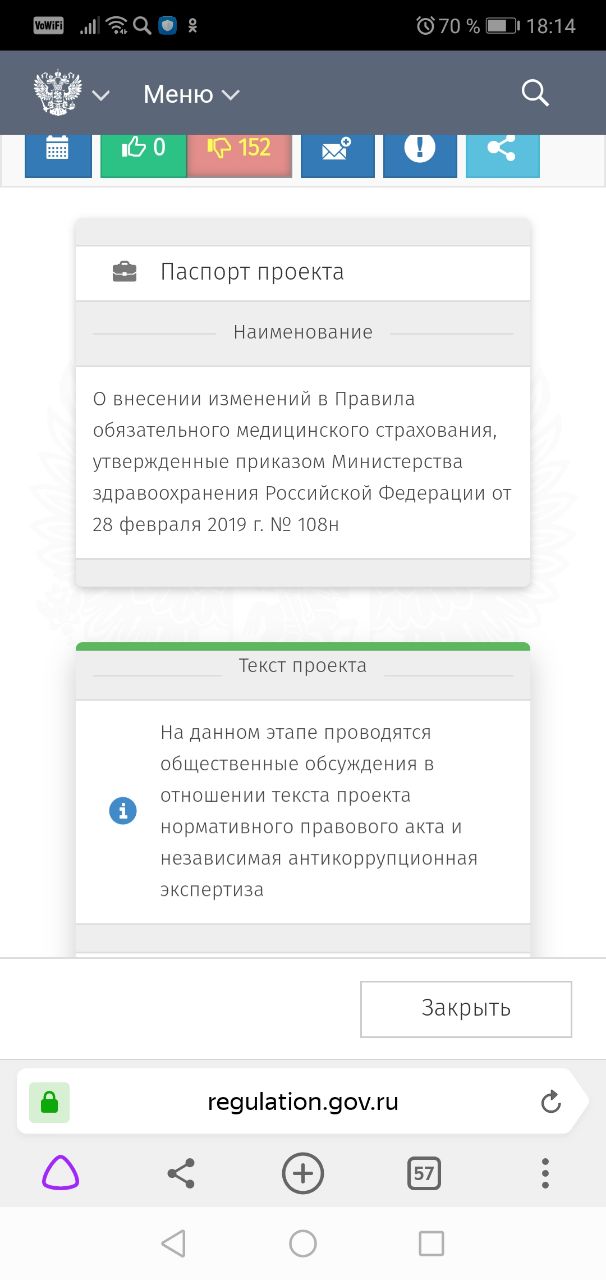606x1280 pixels.
Task: Go to the system home screen
Action: (303, 1243)
